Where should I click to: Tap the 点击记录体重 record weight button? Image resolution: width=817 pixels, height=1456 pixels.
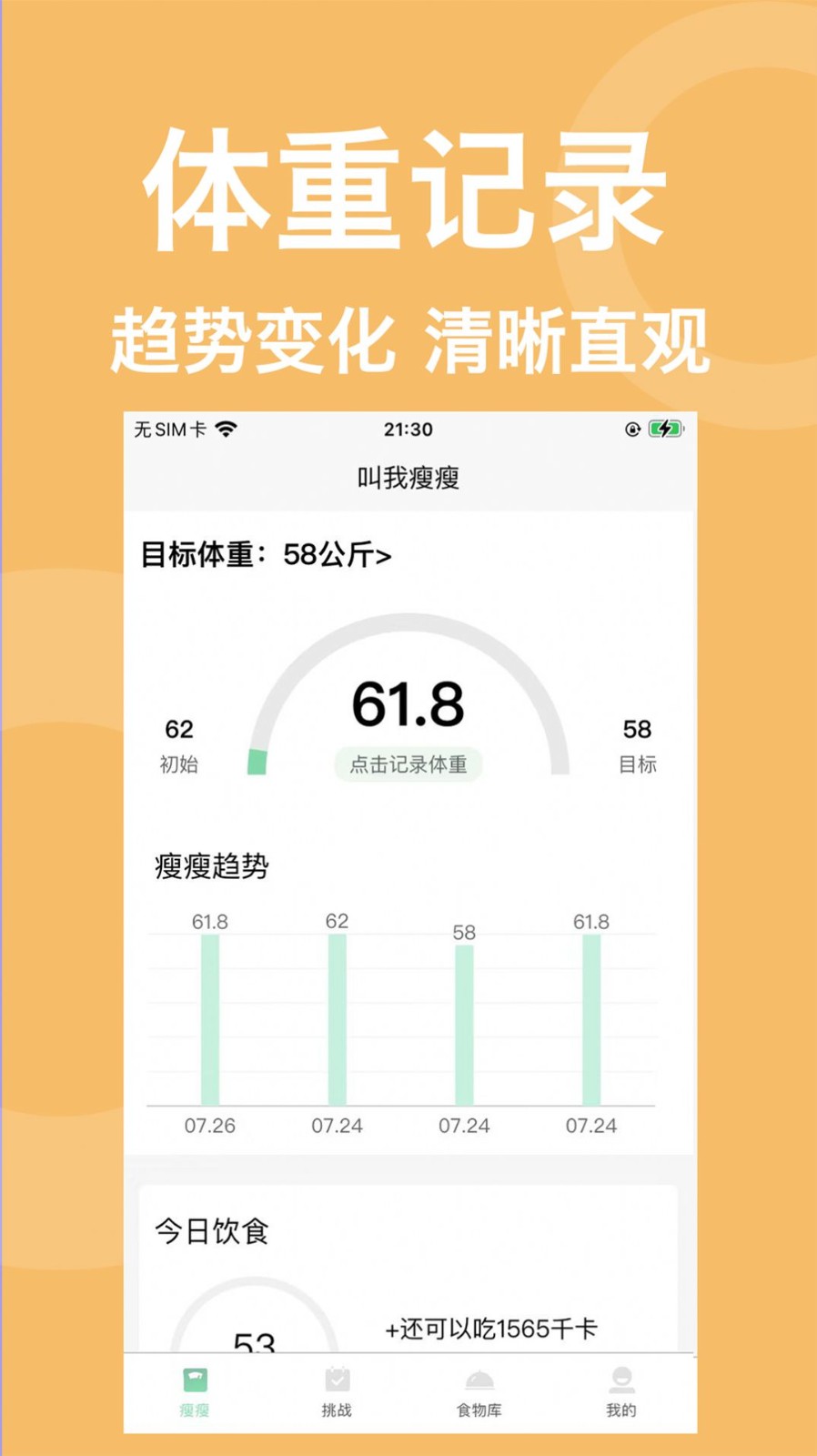pyautogui.click(x=408, y=765)
